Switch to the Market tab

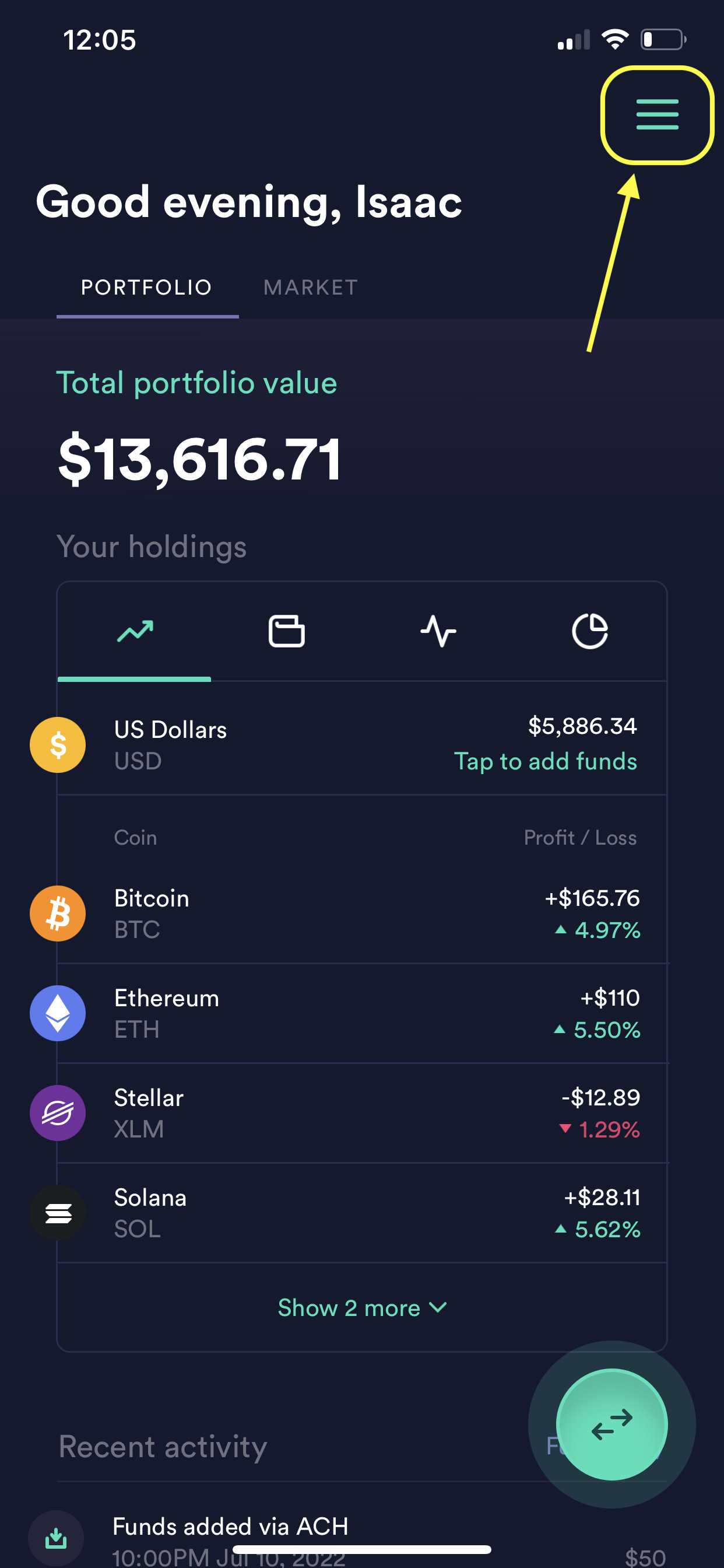(310, 286)
